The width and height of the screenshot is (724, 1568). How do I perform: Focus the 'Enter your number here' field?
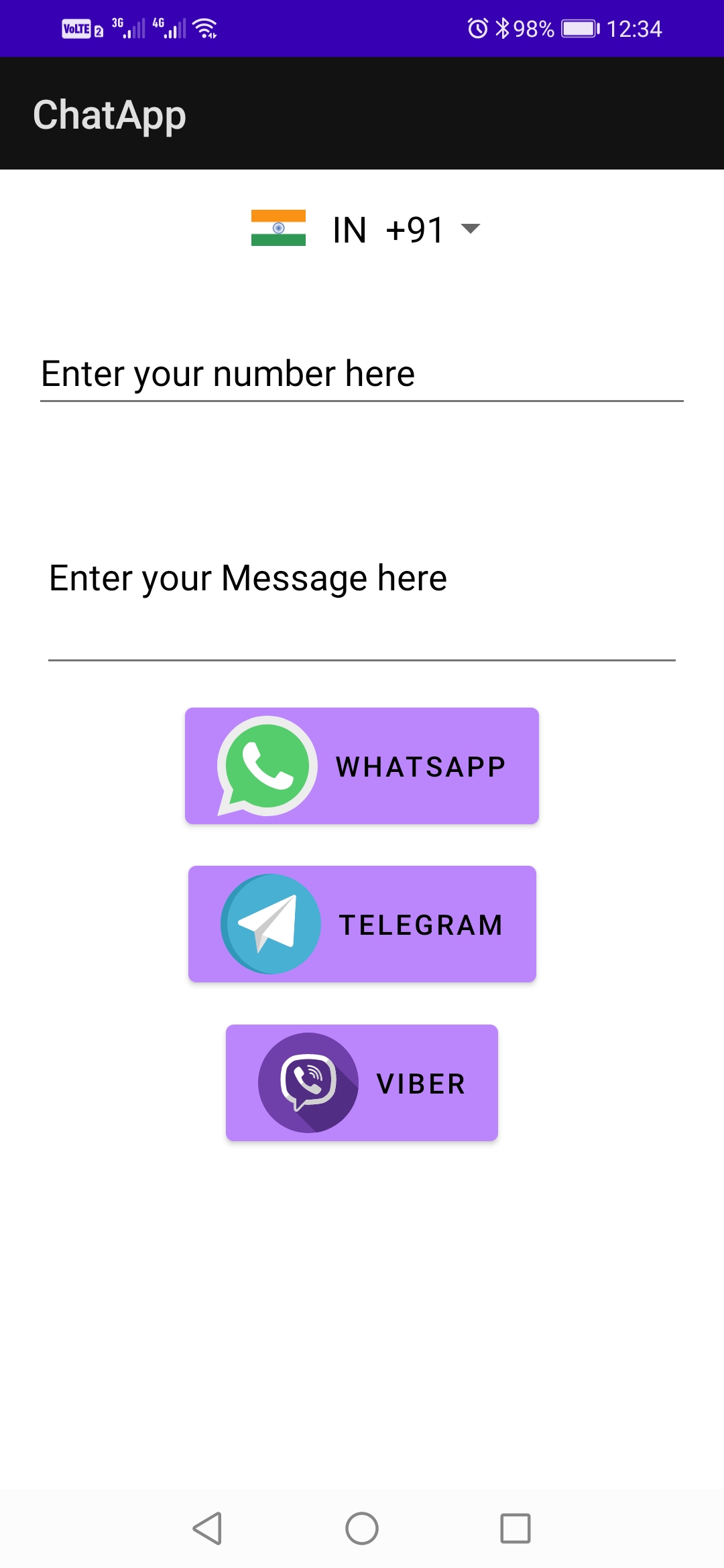pyautogui.click(x=361, y=374)
